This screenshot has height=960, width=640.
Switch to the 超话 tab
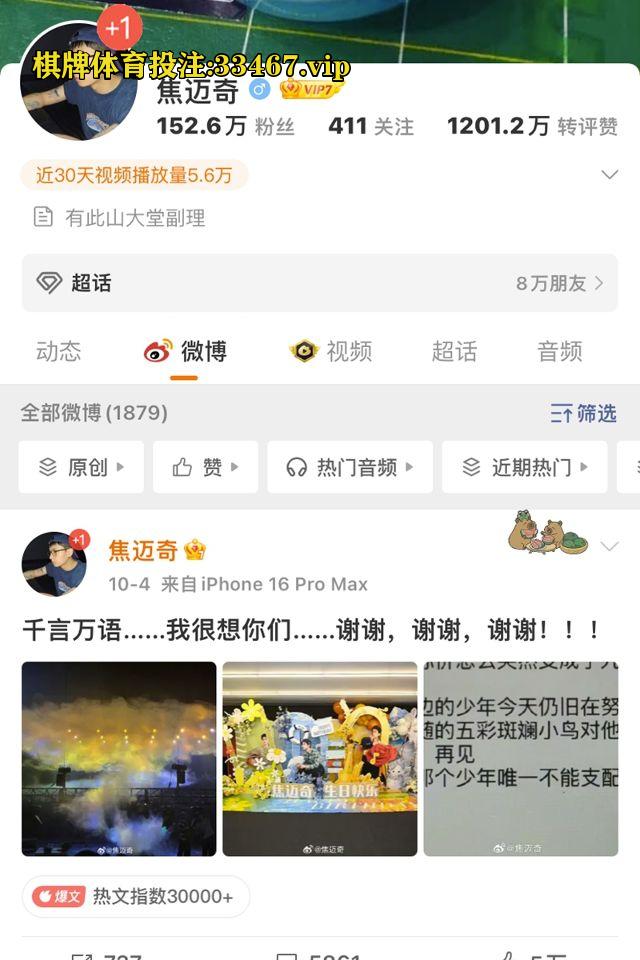pos(454,351)
